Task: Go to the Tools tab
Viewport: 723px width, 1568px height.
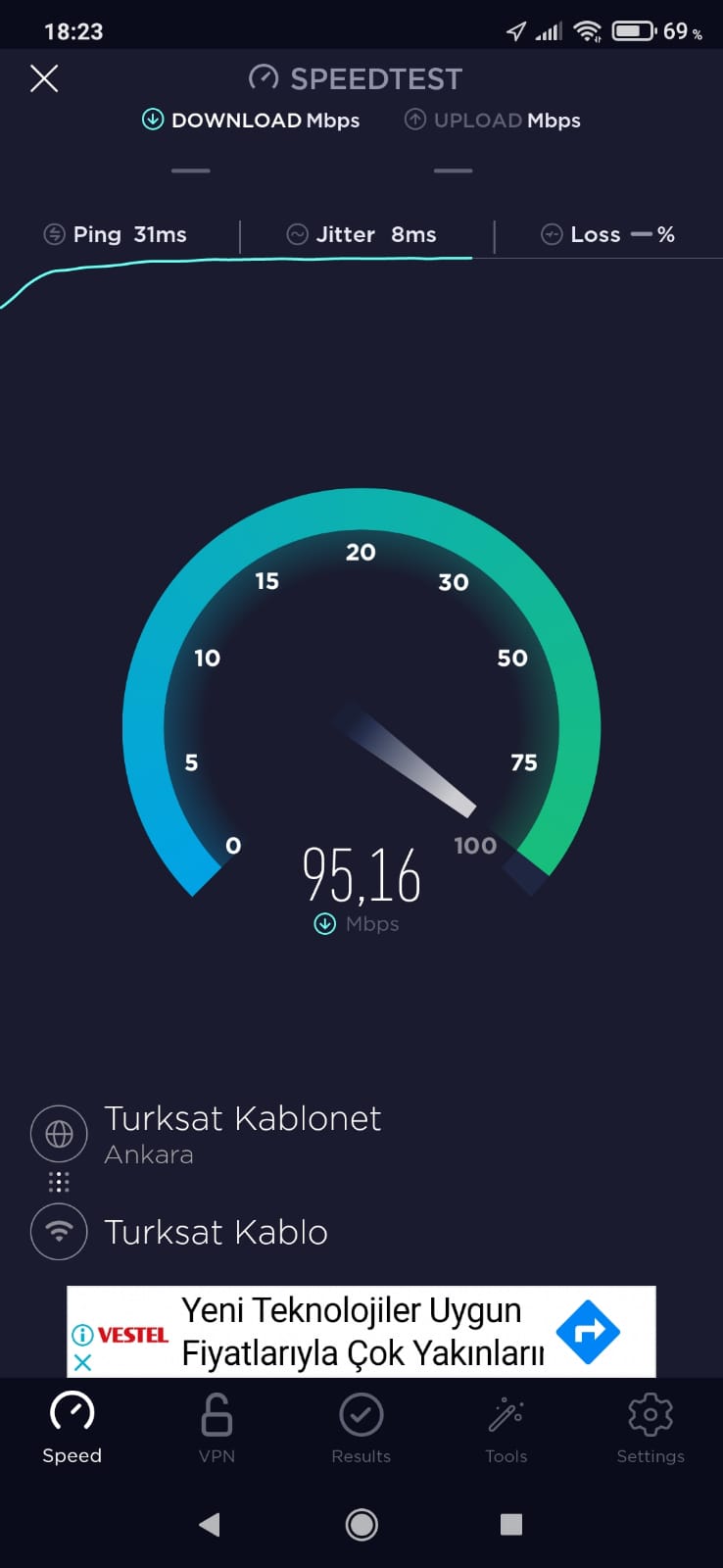Action: [506, 1428]
